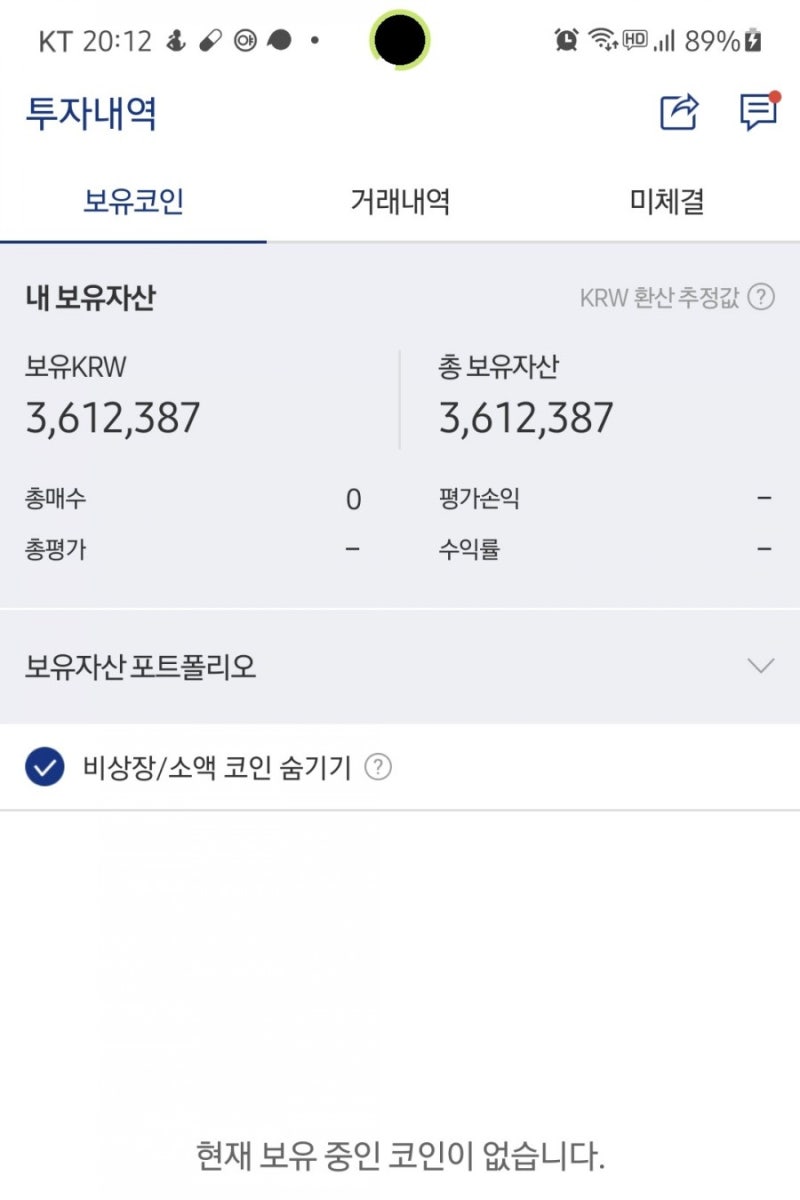This screenshot has width=800, height=1200.
Task: Tap the message 현재 보유 중인 코인이 없습니다
Action: [398, 1157]
